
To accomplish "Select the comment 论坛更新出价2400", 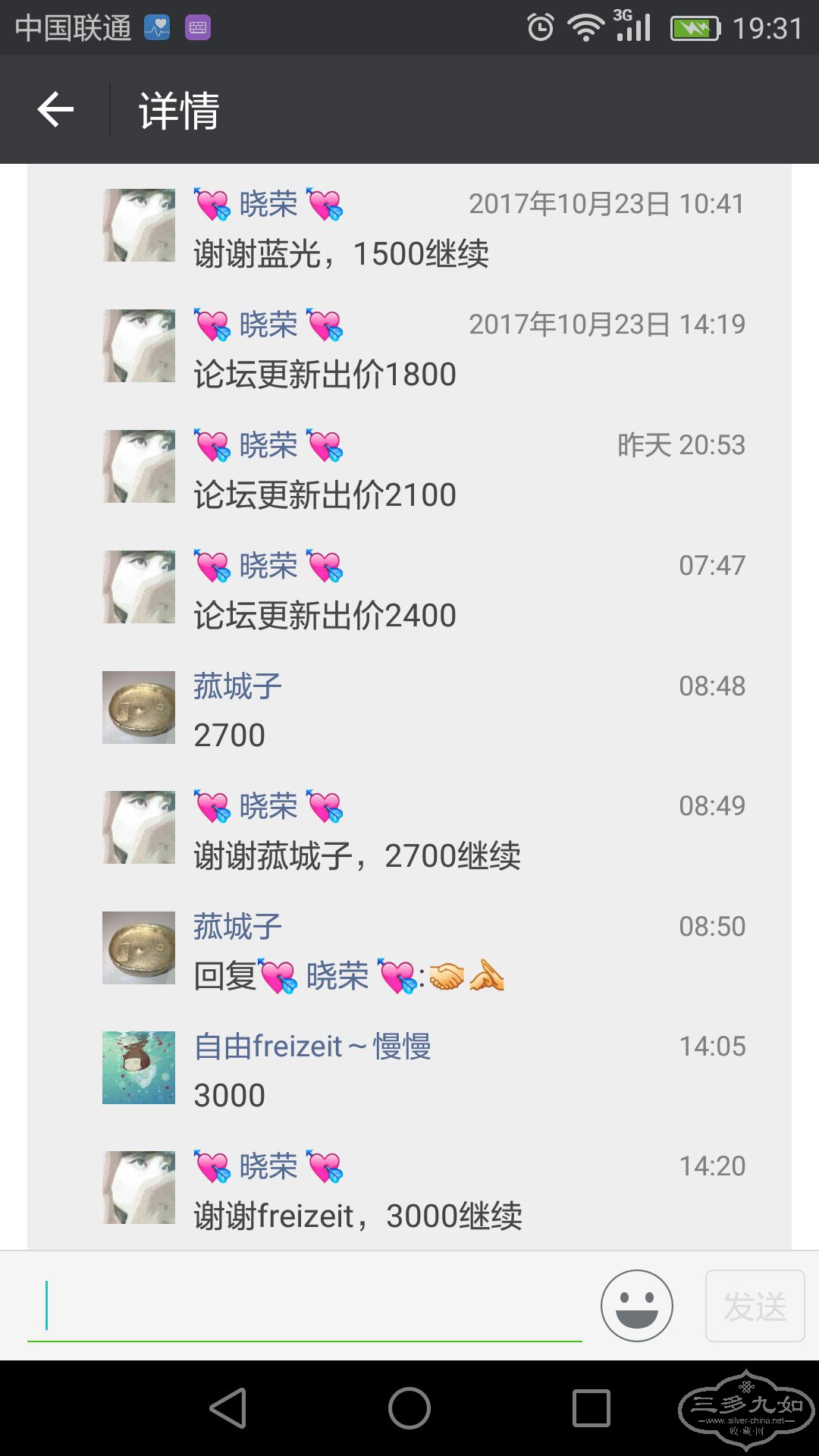I will click(x=325, y=615).
